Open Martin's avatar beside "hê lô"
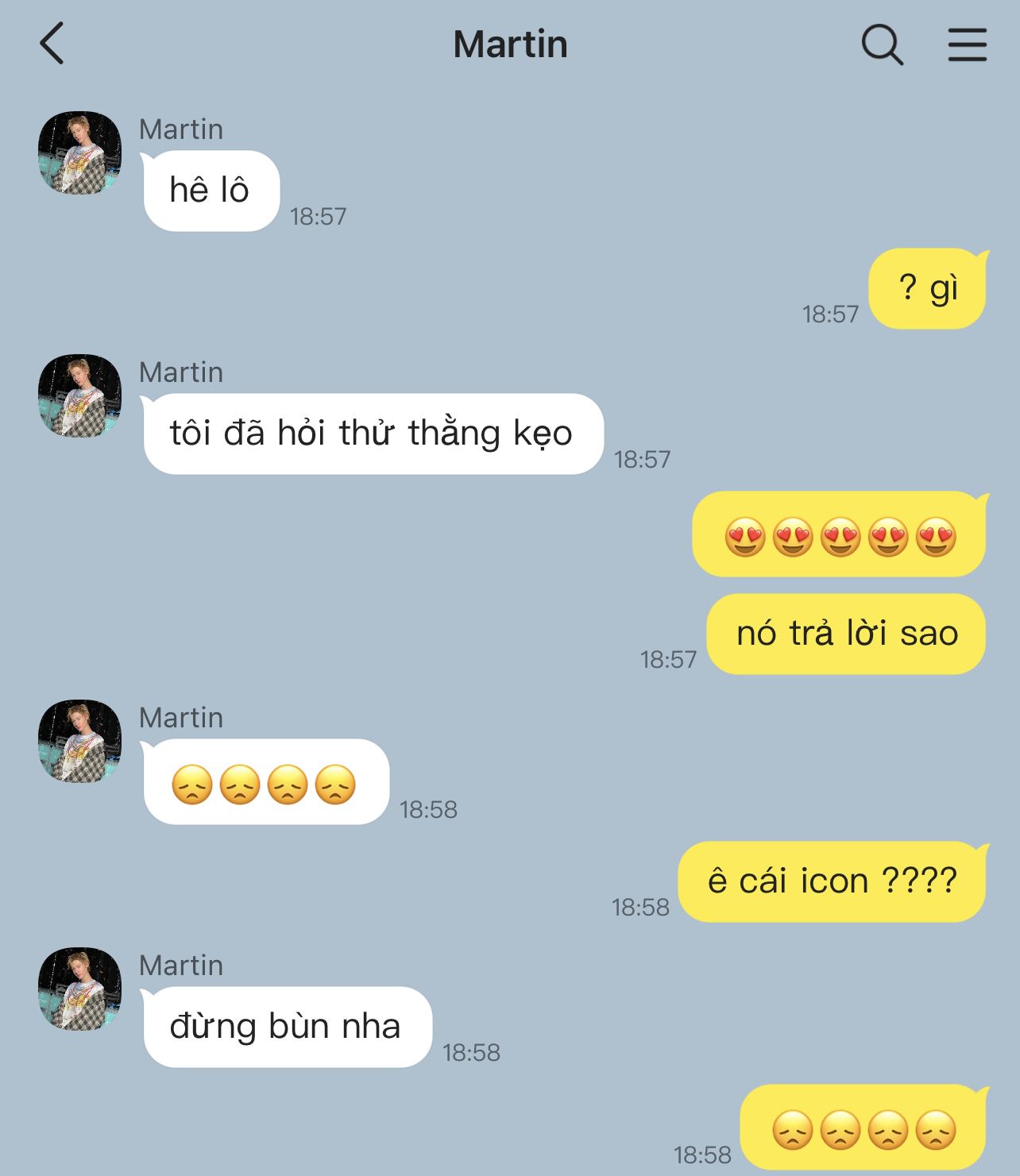The image size is (1020, 1176). 80,153
